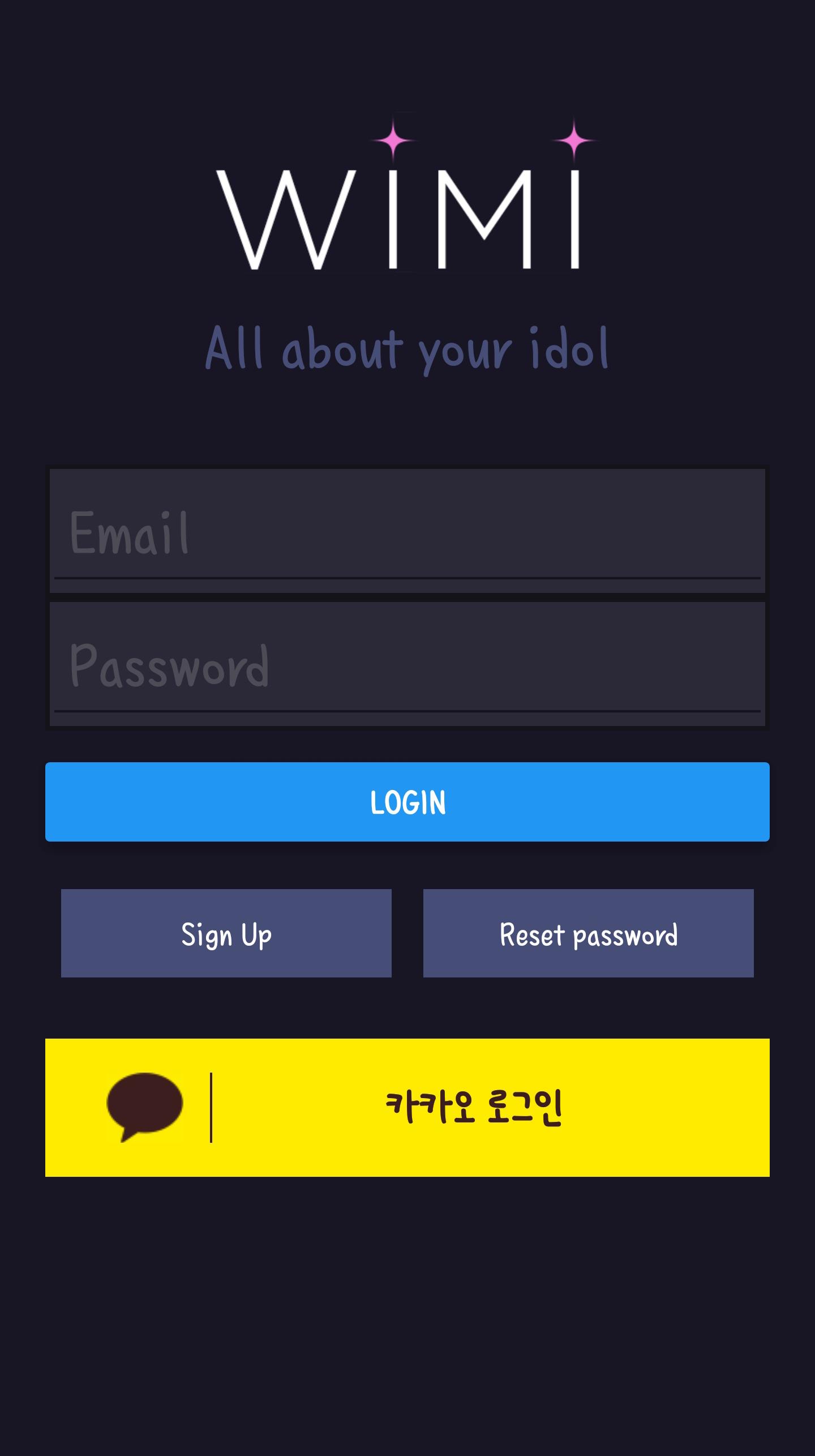
Task: Click the Sign Up button label
Action: tap(226, 934)
